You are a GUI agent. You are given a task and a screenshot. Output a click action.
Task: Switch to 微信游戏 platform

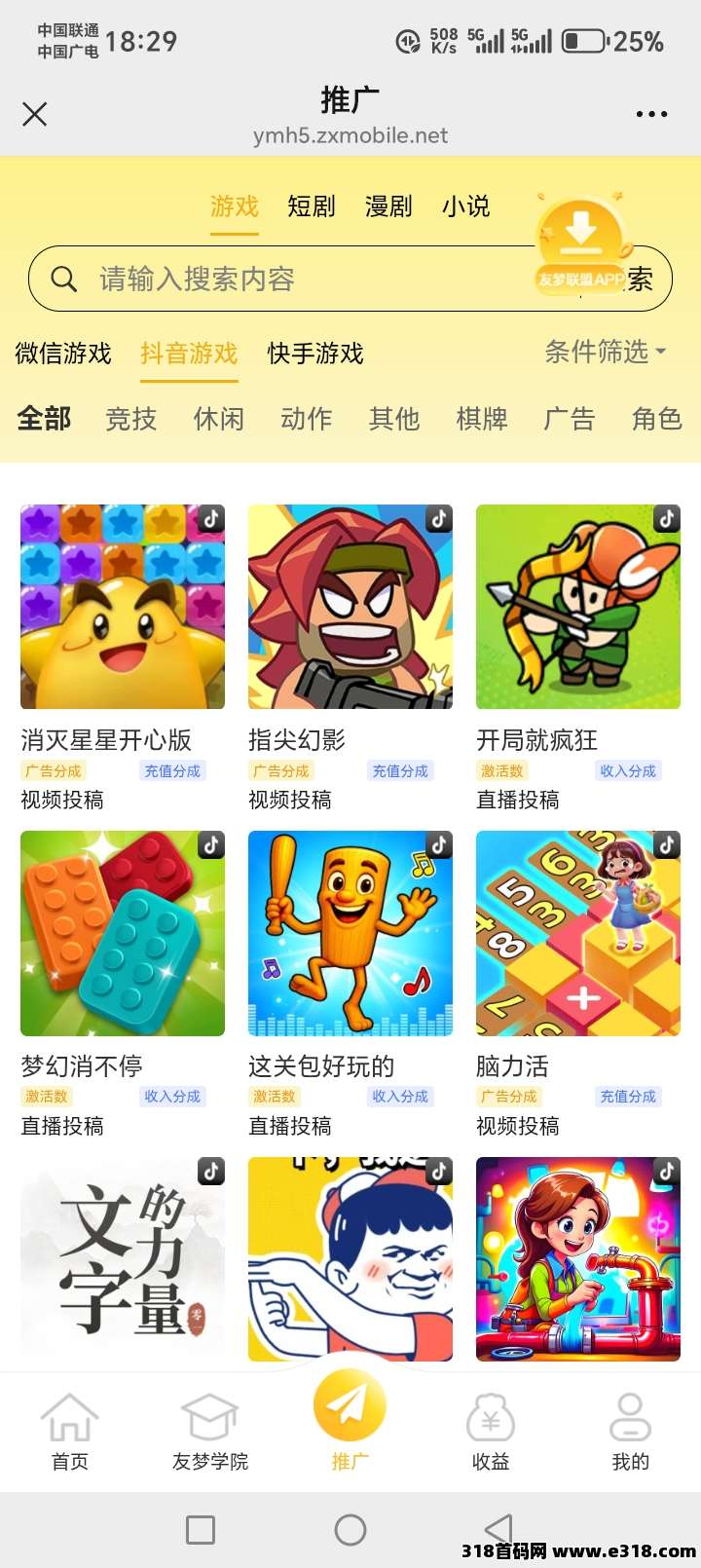(63, 353)
